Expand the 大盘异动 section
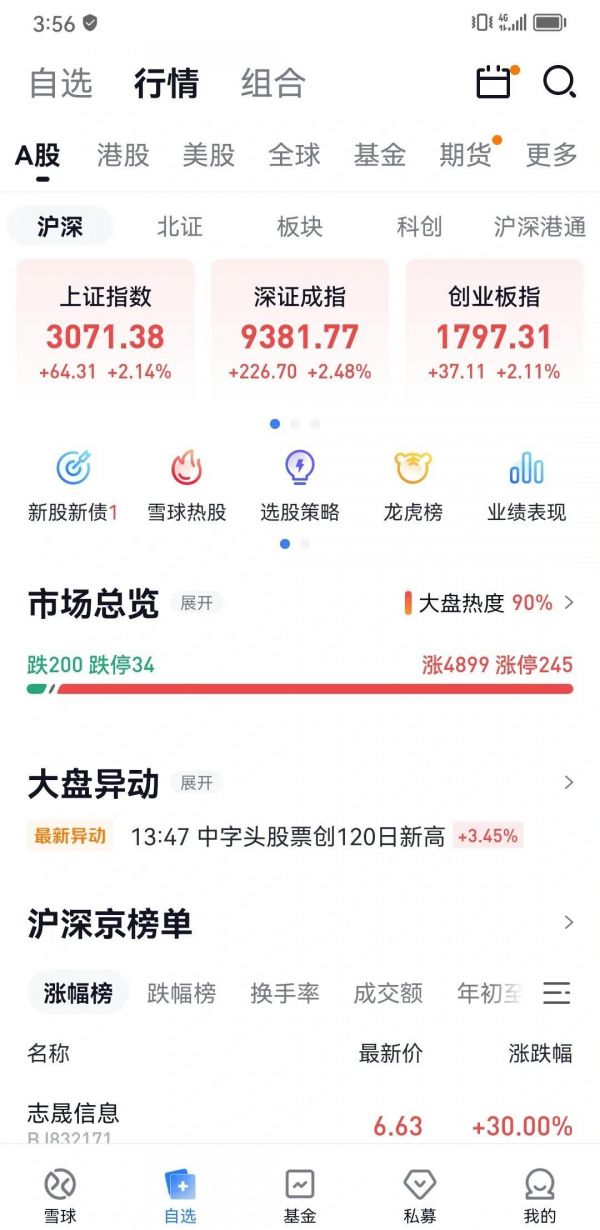Image resolution: width=600 pixels, height=1230 pixels. [196, 783]
